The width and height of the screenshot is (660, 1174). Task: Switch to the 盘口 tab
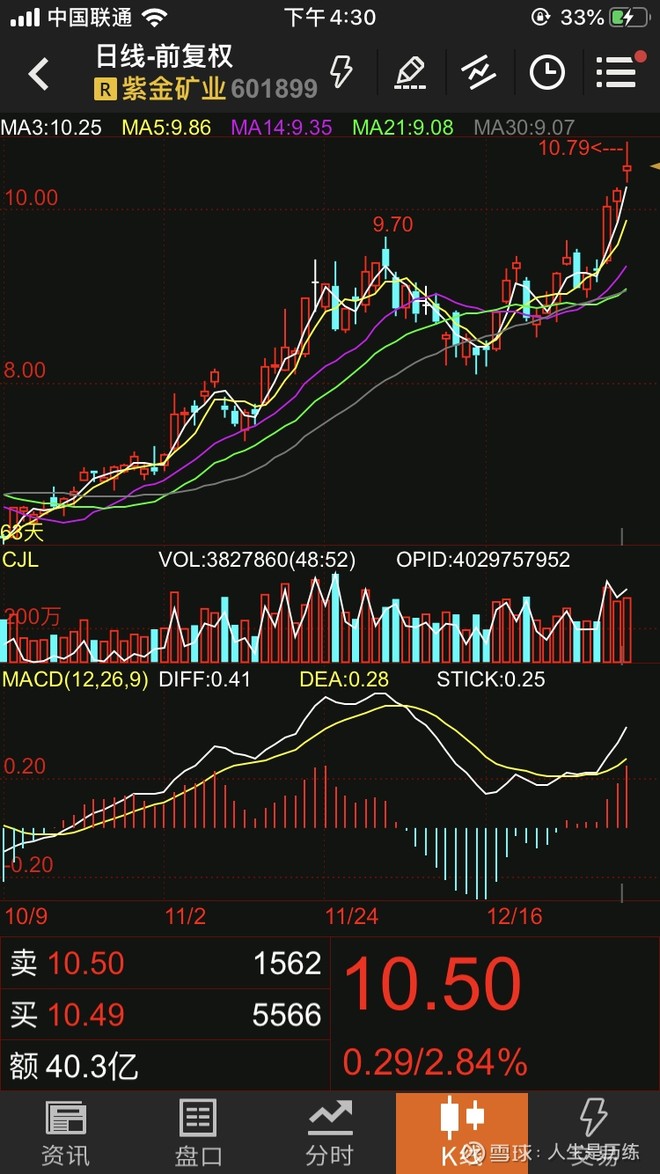click(198, 1133)
